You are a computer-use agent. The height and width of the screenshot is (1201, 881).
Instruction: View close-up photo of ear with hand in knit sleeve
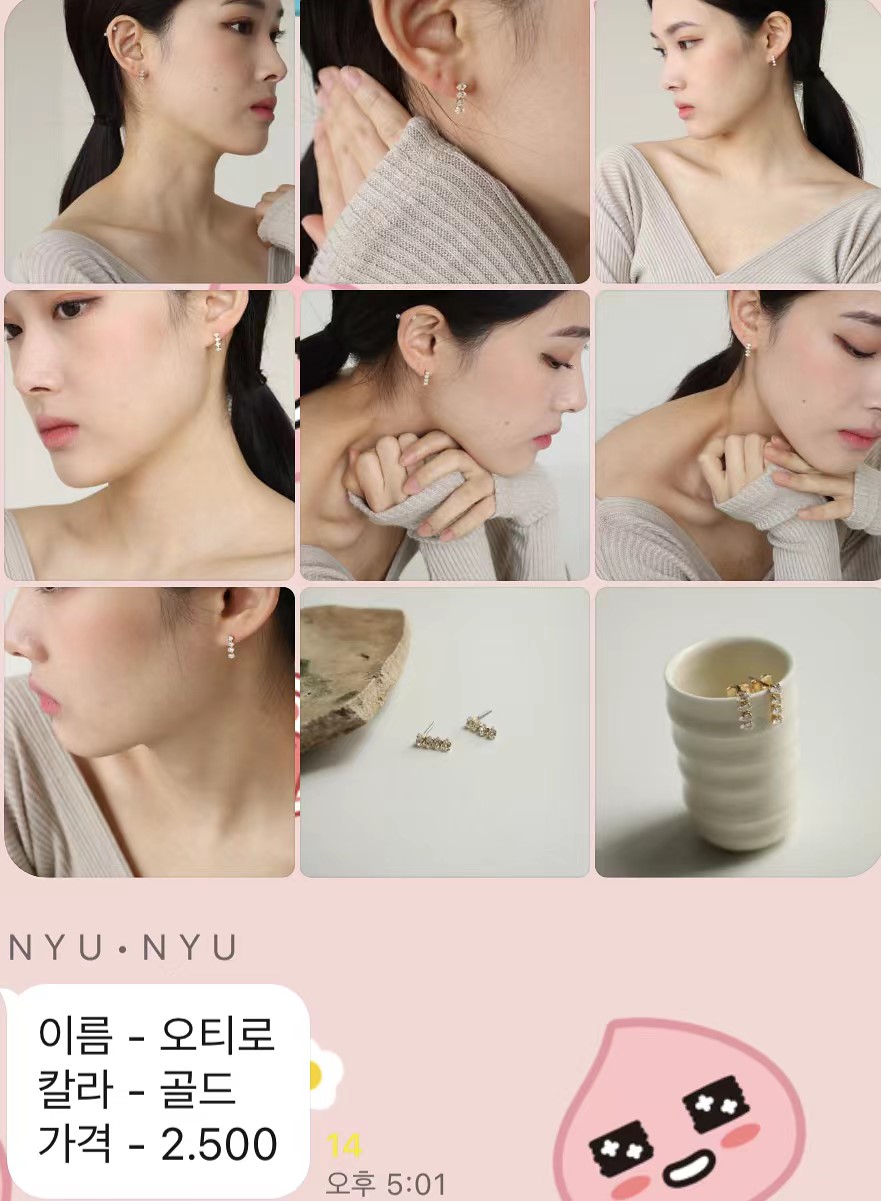coord(444,140)
